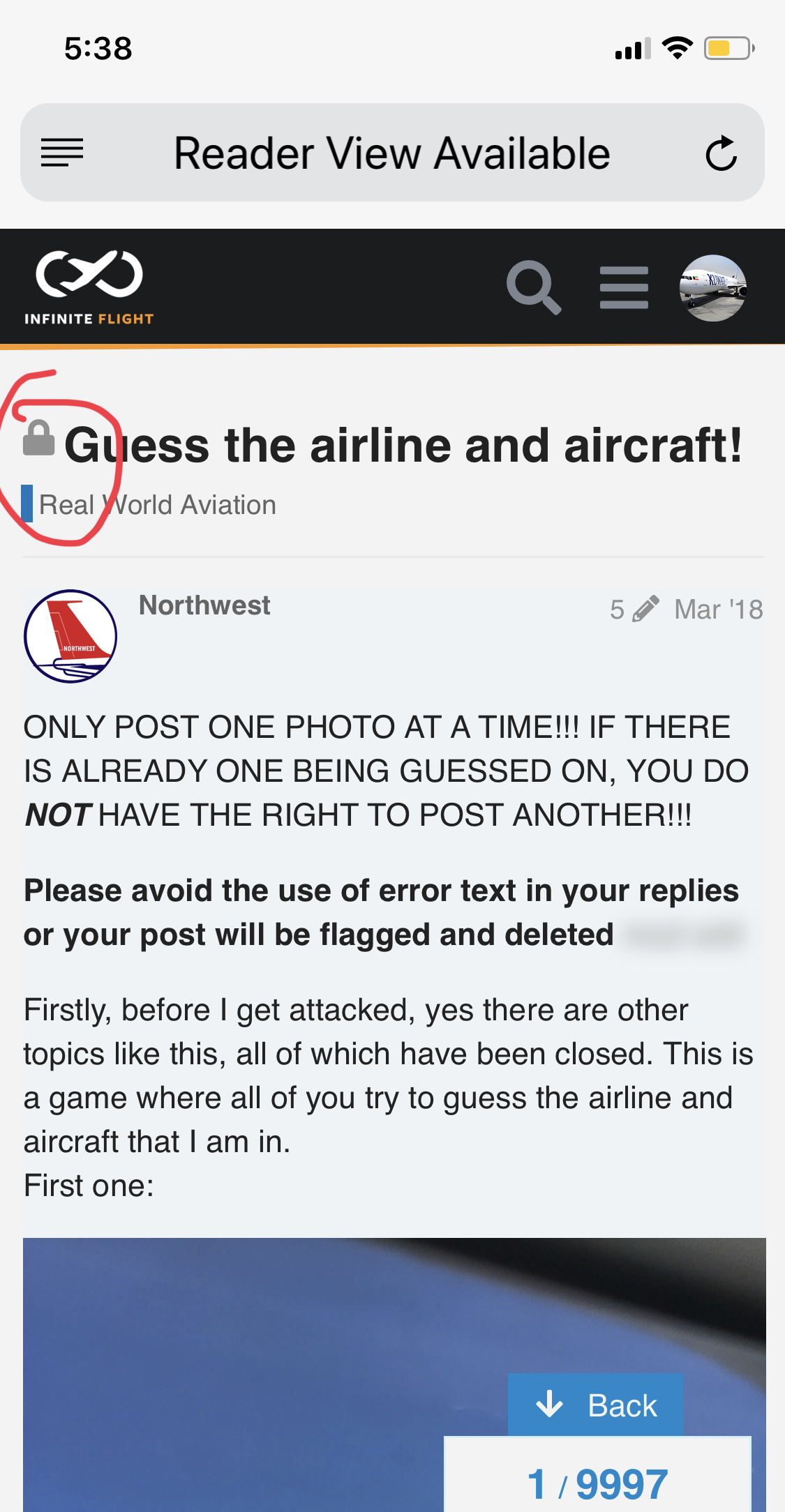
Task: Open the hamburger menu
Action: tap(624, 287)
